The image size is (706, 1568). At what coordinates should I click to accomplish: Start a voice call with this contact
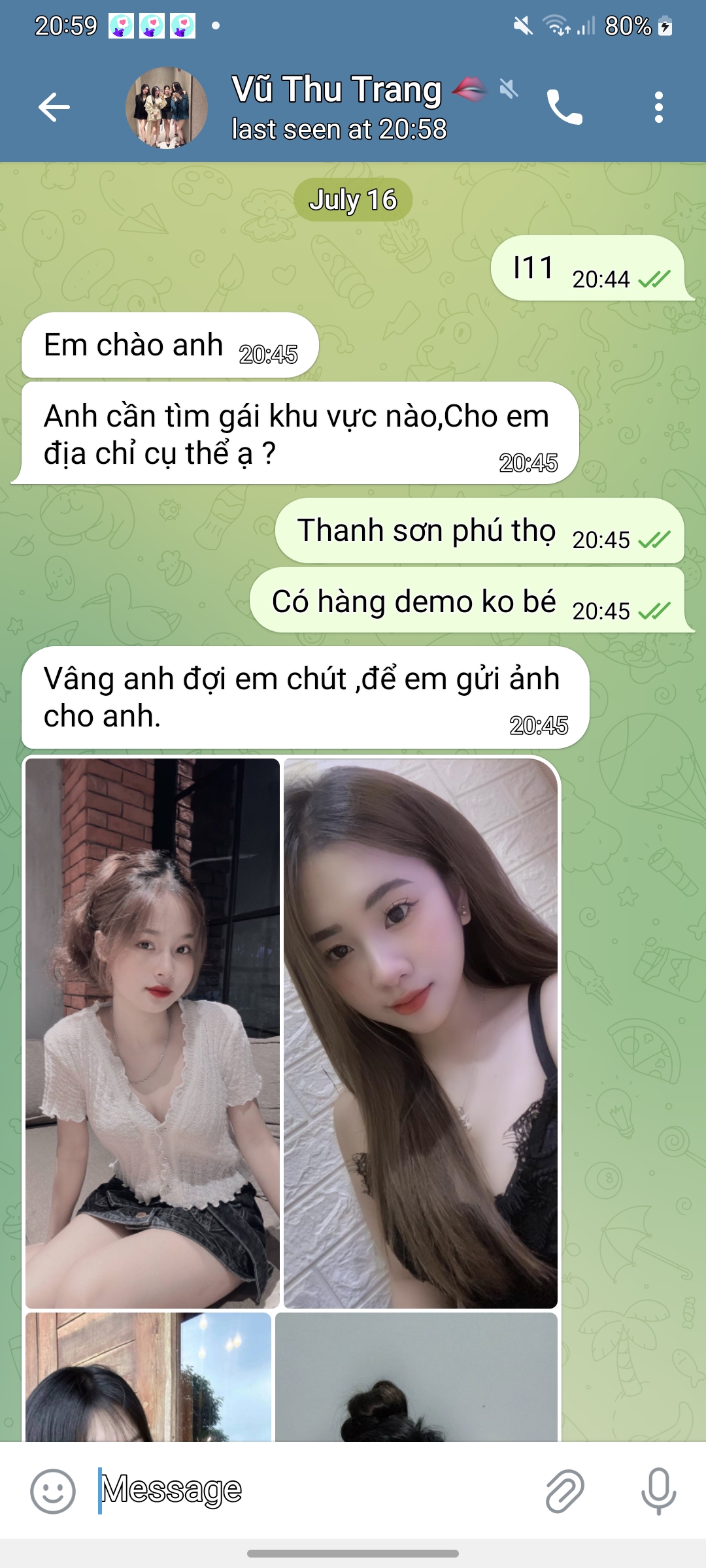click(564, 107)
